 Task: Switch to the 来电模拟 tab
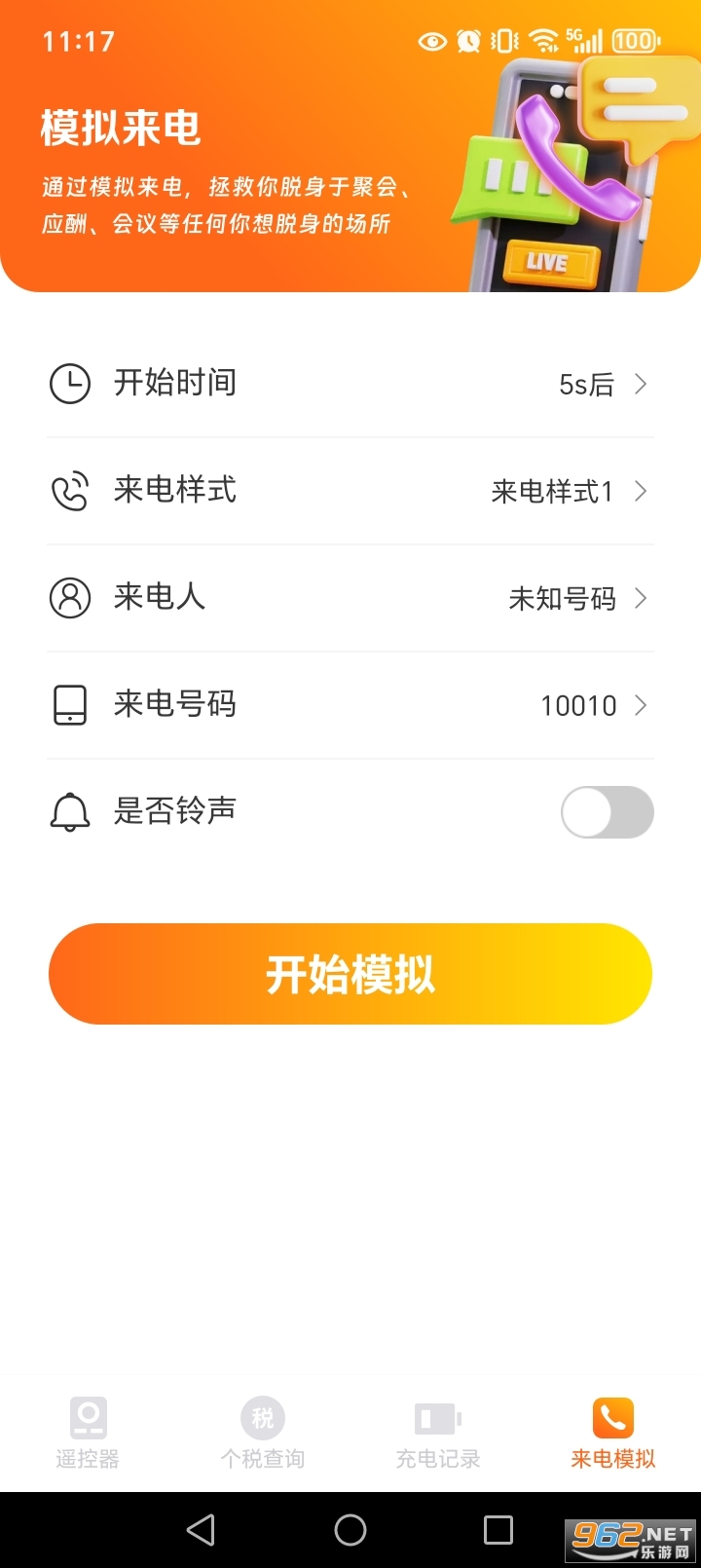coord(611,1434)
